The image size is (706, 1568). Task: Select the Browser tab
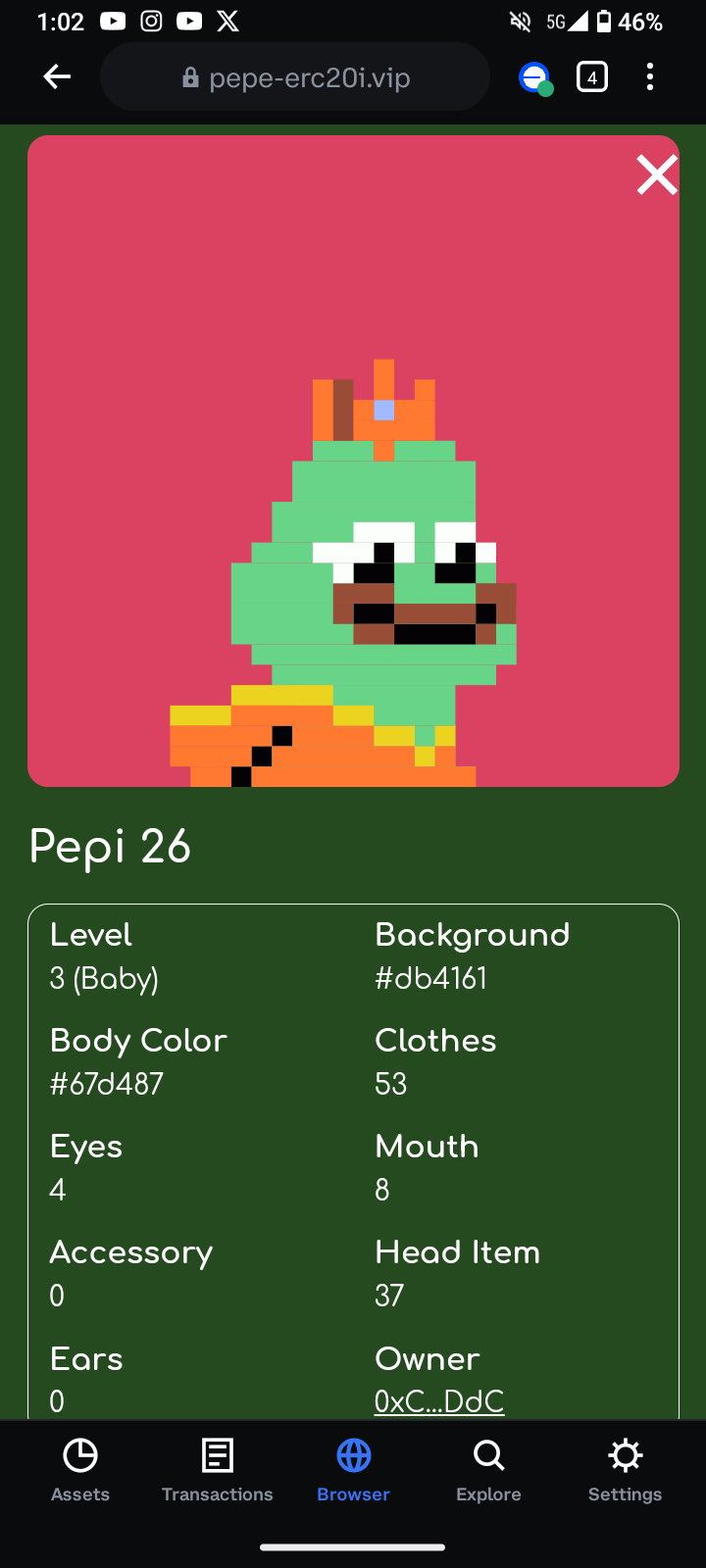(x=354, y=1470)
